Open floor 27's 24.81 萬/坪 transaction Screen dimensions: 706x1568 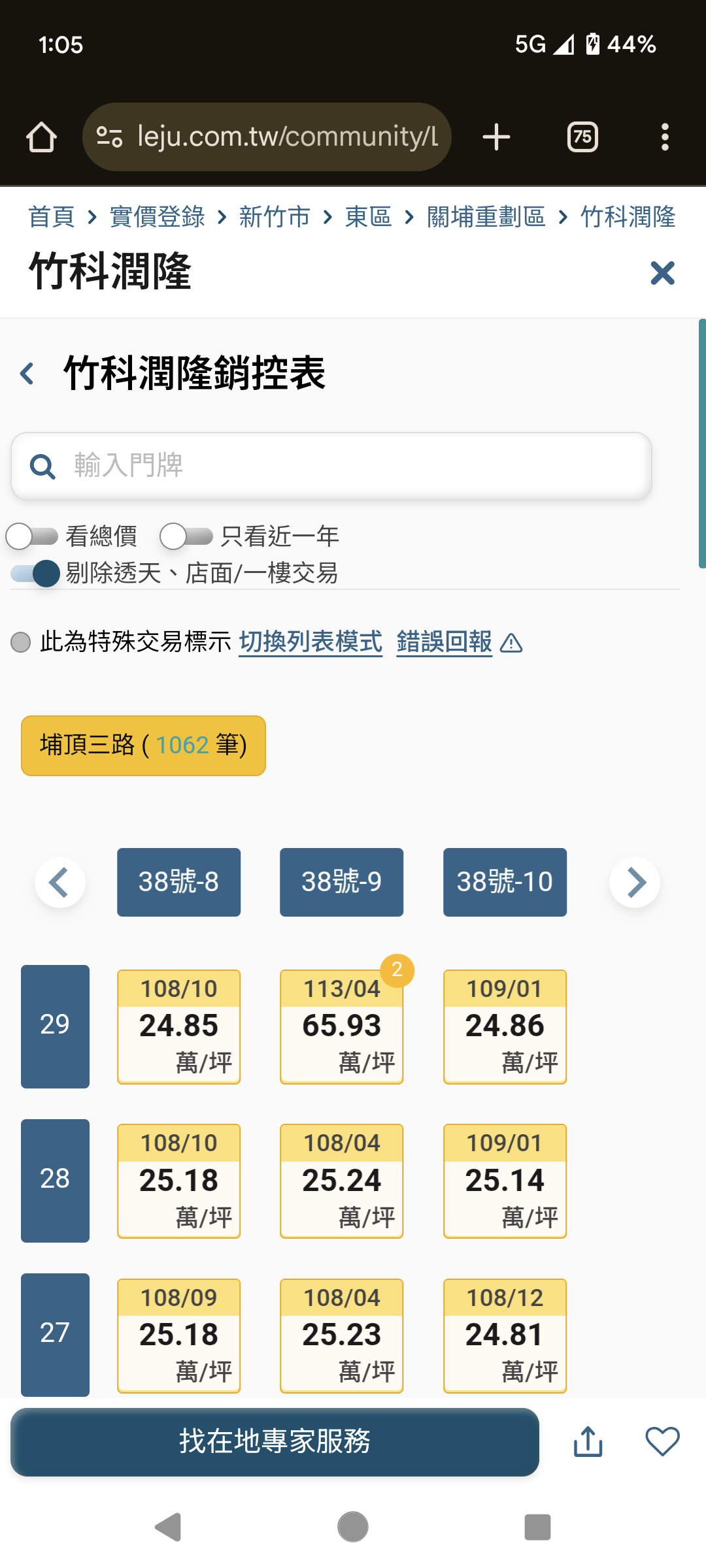point(505,1335)
